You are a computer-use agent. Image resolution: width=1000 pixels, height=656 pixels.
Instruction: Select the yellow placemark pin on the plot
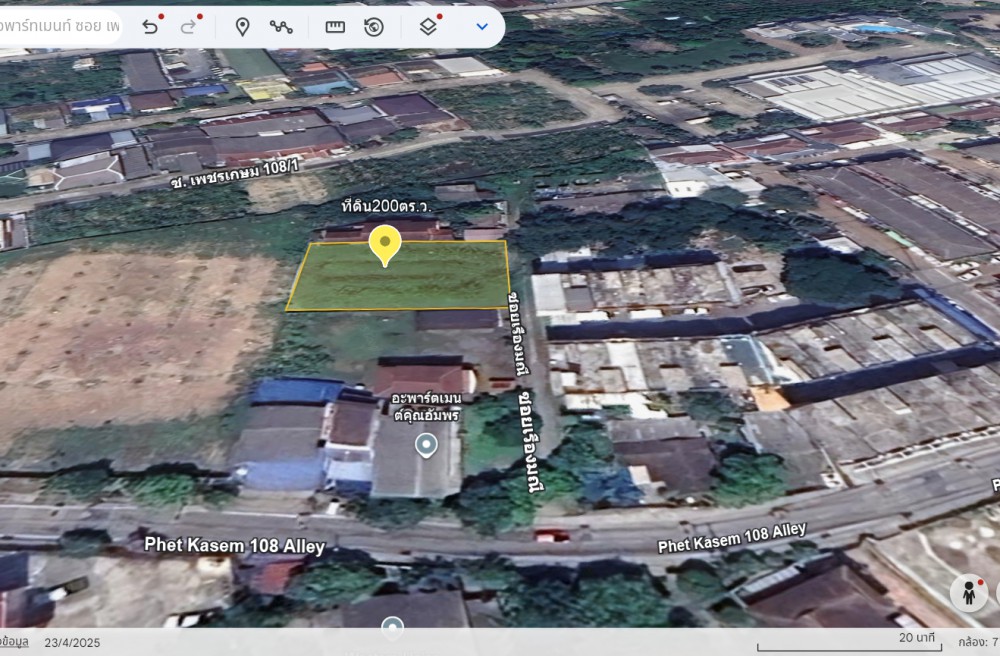385,245
